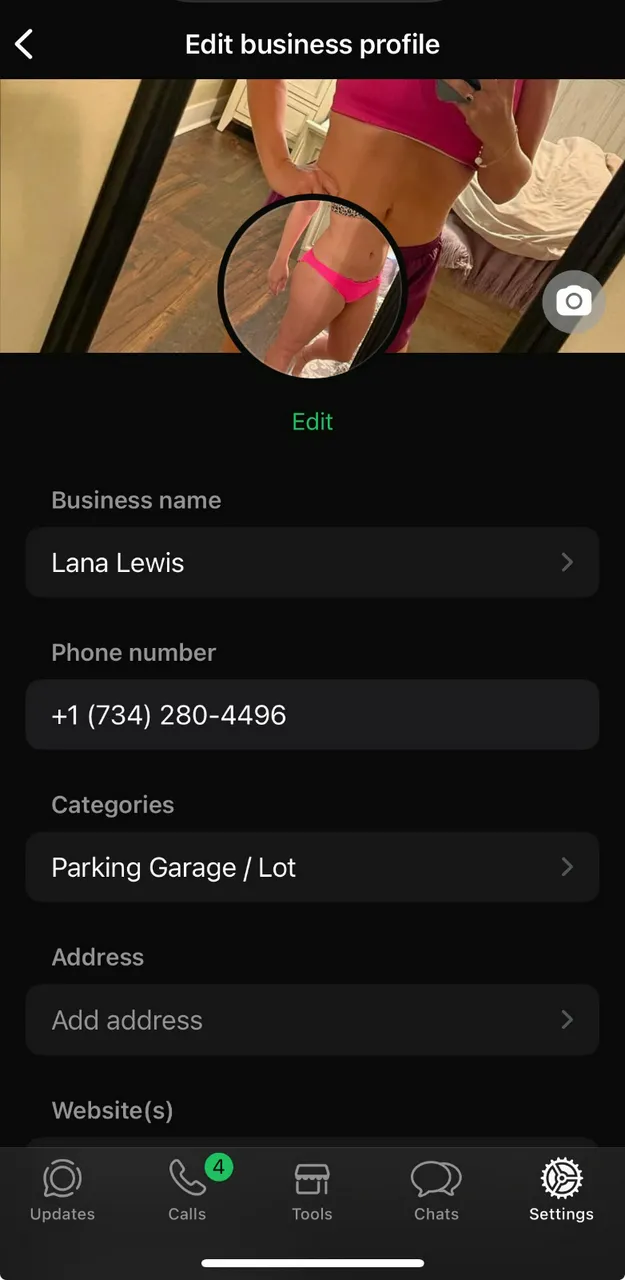Go to the Chats tab
625x1280 pixels.
pyautogui.click(x=436, y=1191)
